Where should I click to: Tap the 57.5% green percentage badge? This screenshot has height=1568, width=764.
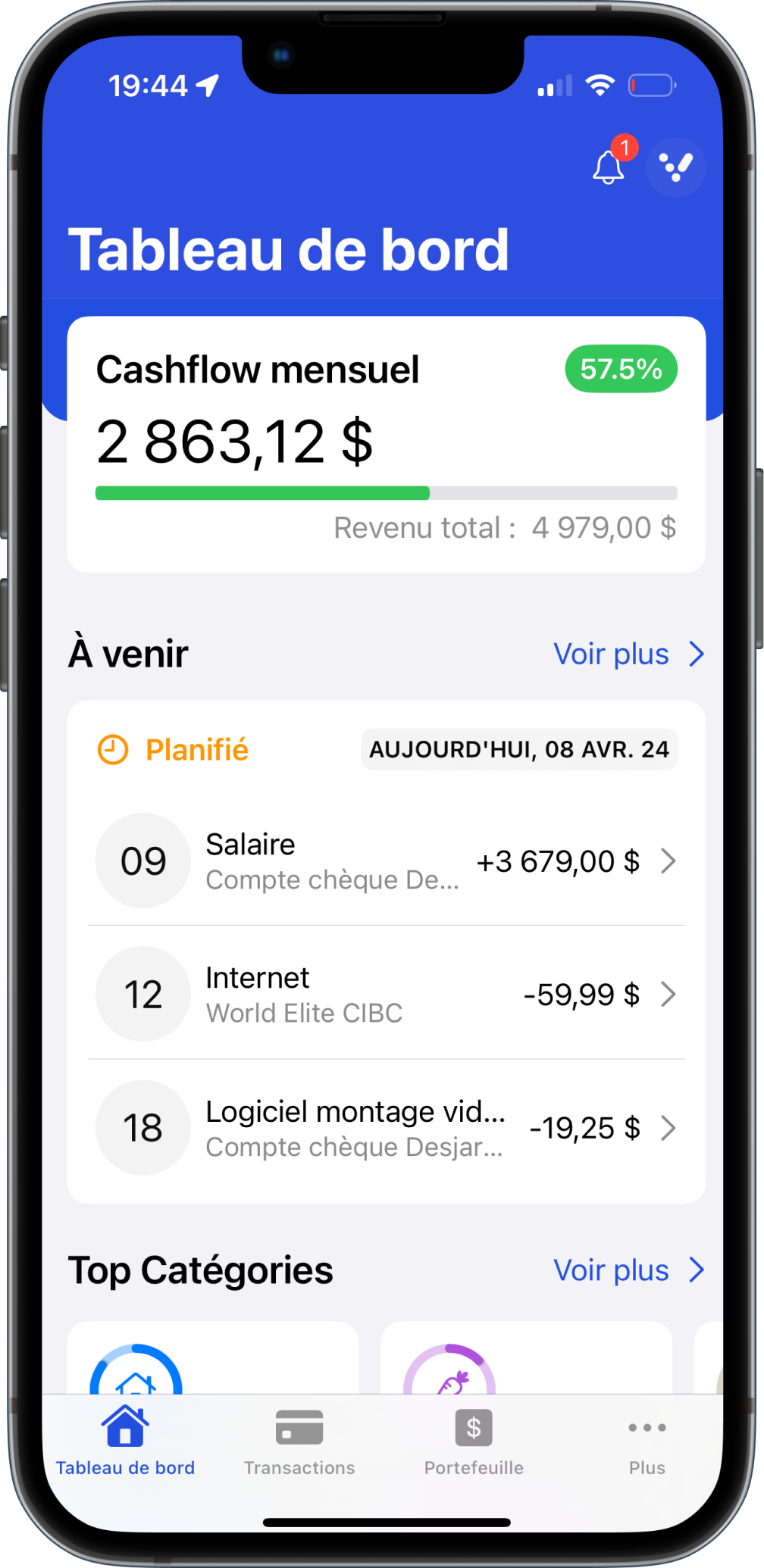620,369
